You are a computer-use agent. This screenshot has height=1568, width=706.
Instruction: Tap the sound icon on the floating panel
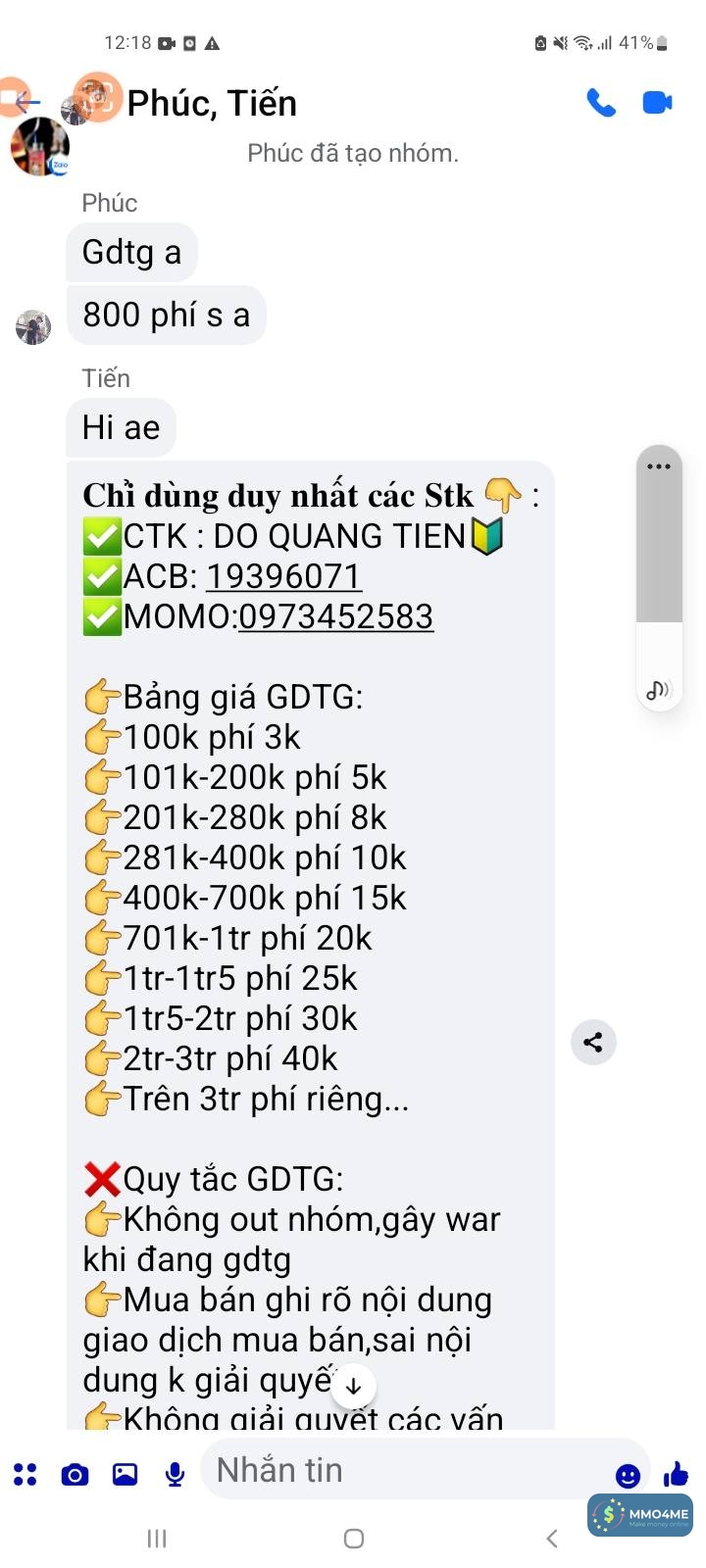(x=658, y=690)
